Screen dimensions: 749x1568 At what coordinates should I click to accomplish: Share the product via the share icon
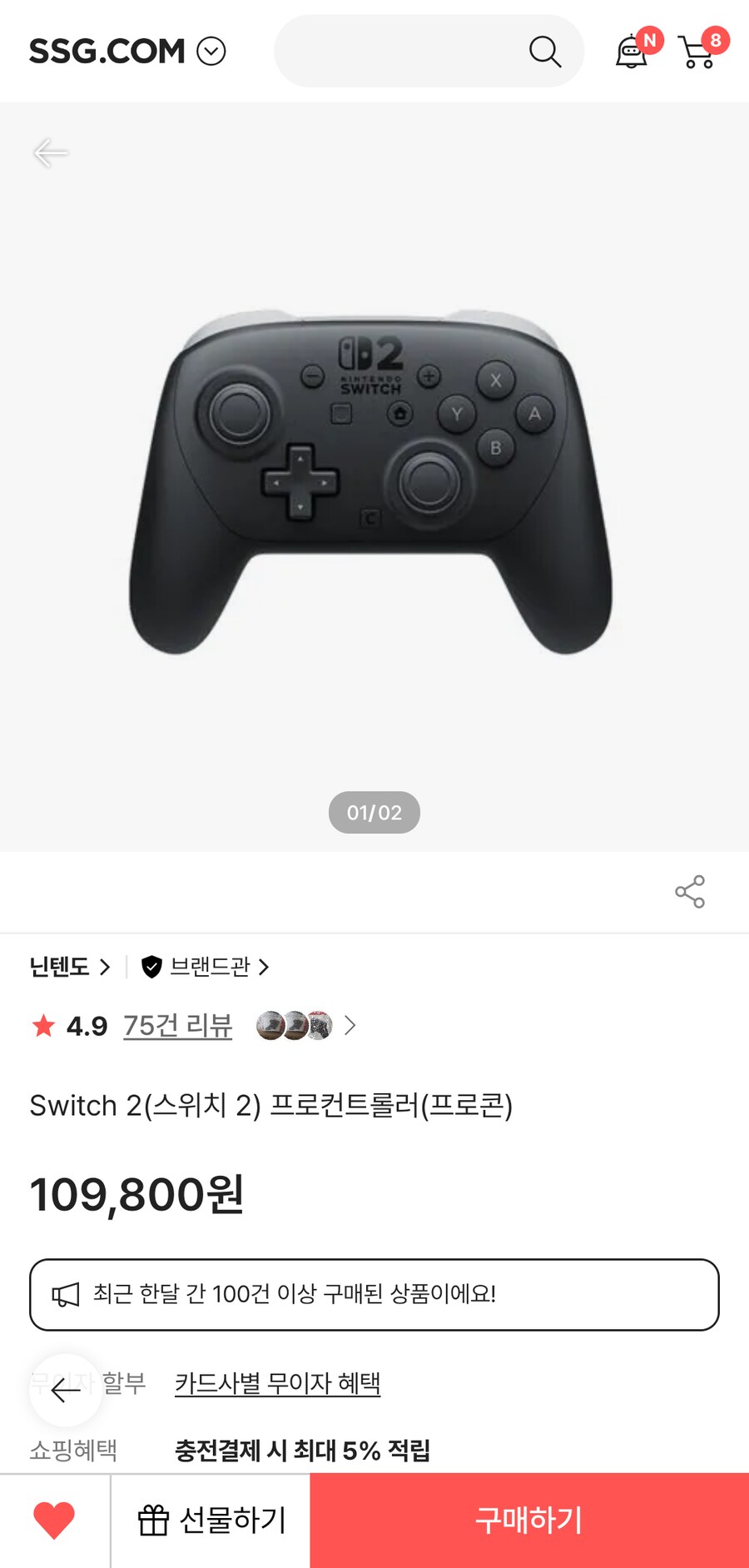(691, 890)
